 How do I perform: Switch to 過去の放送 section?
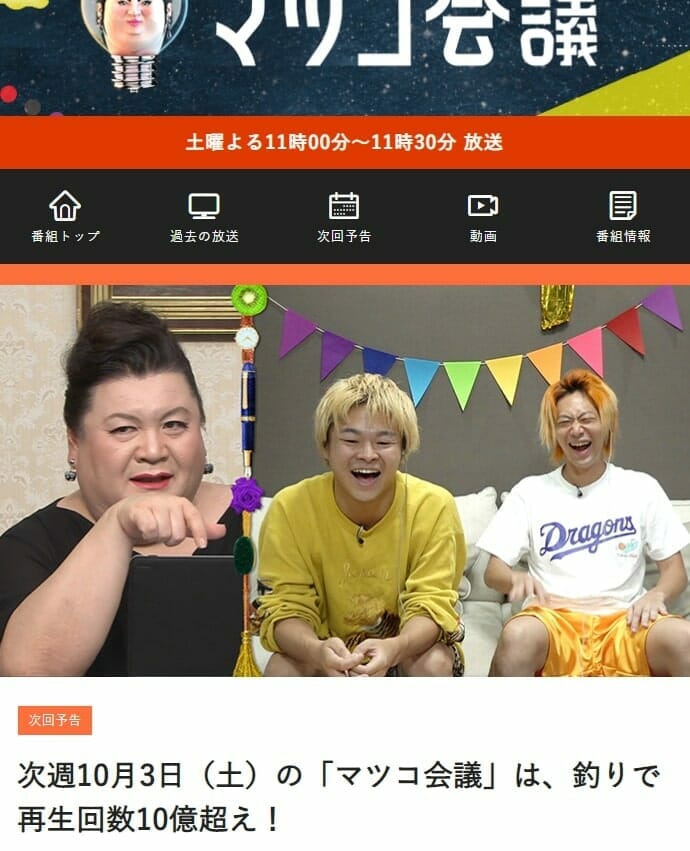click(x=204, y=217)
